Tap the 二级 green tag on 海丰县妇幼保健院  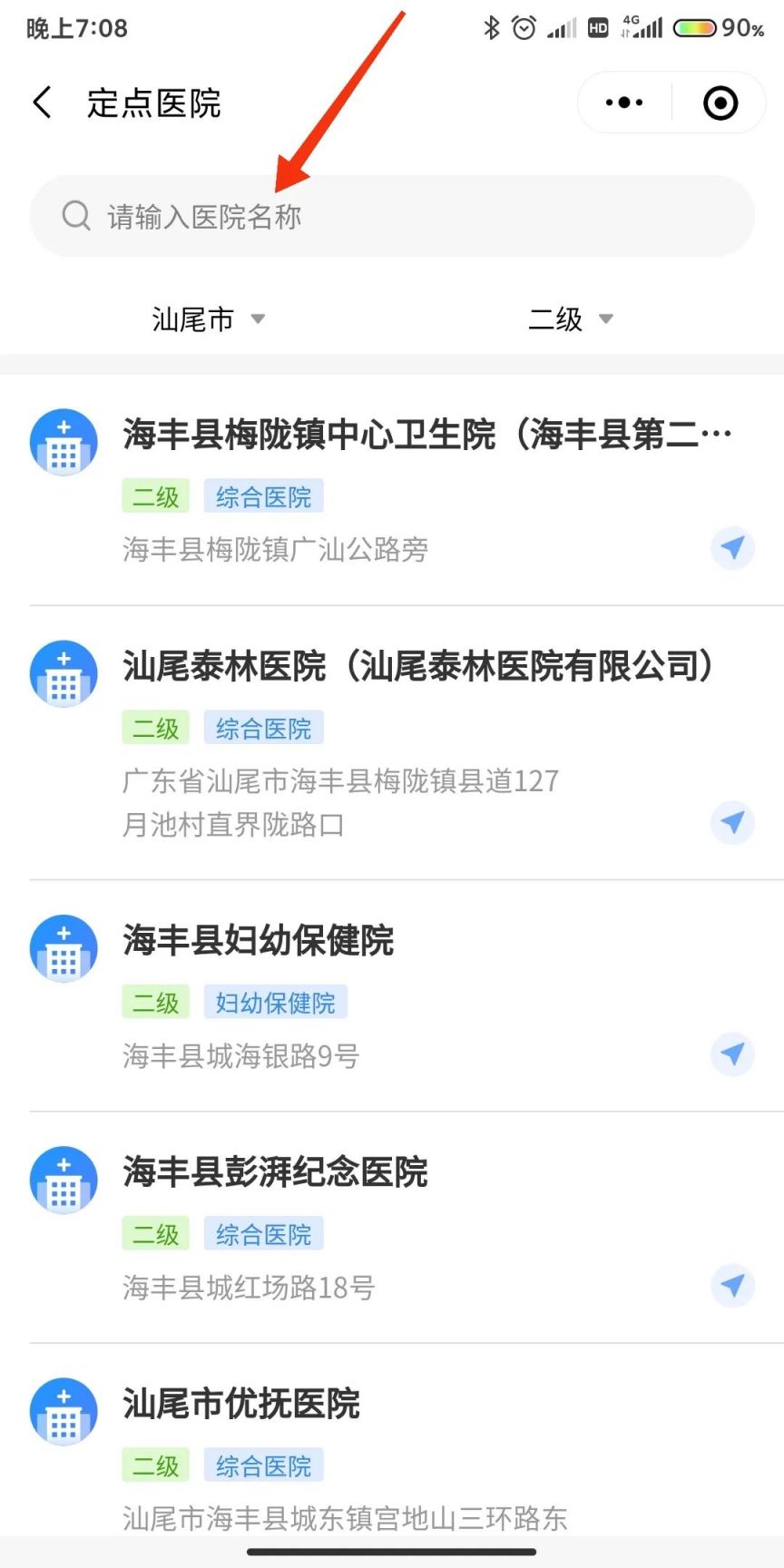[154, 1002]
